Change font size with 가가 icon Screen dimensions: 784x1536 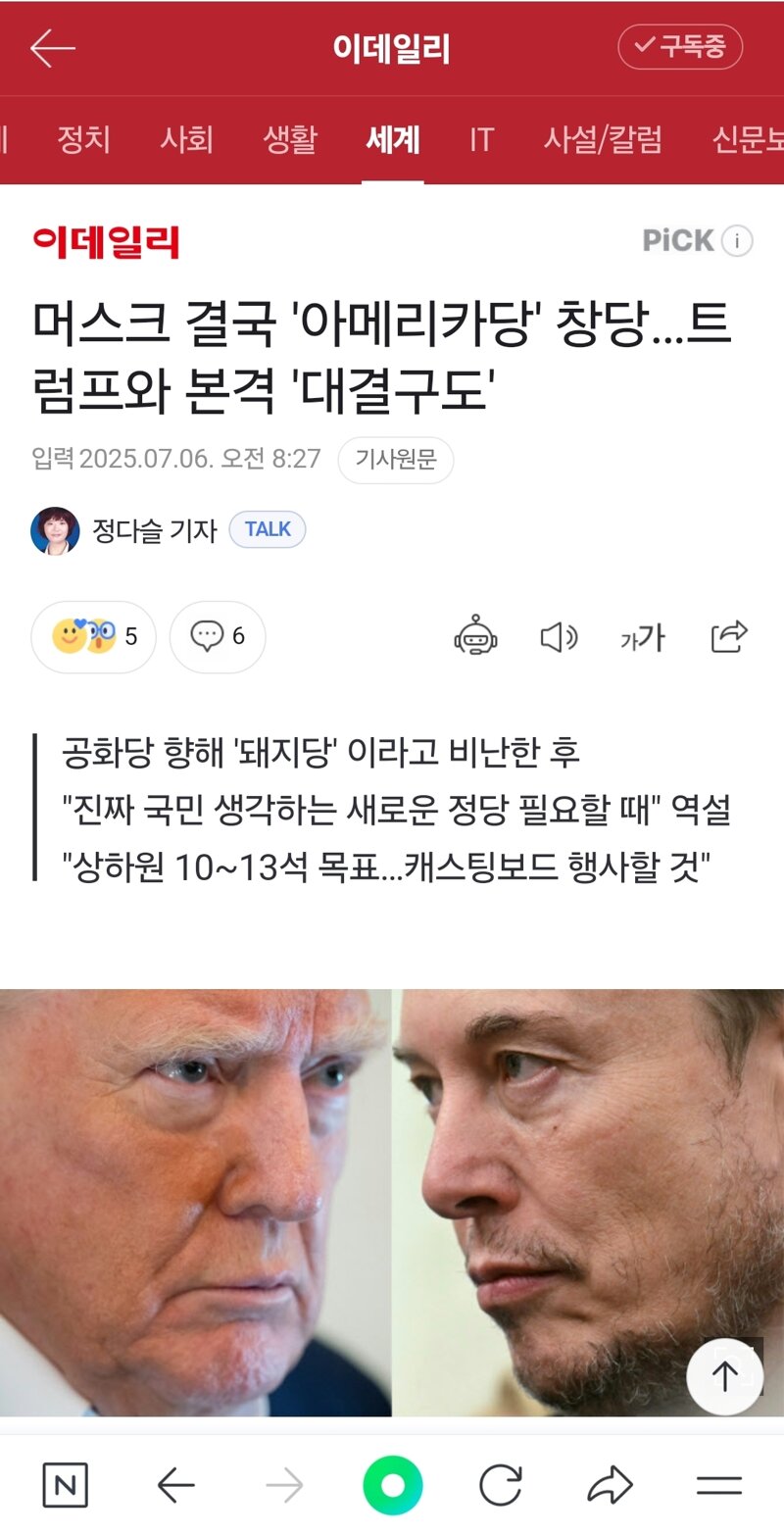(643, 638)
